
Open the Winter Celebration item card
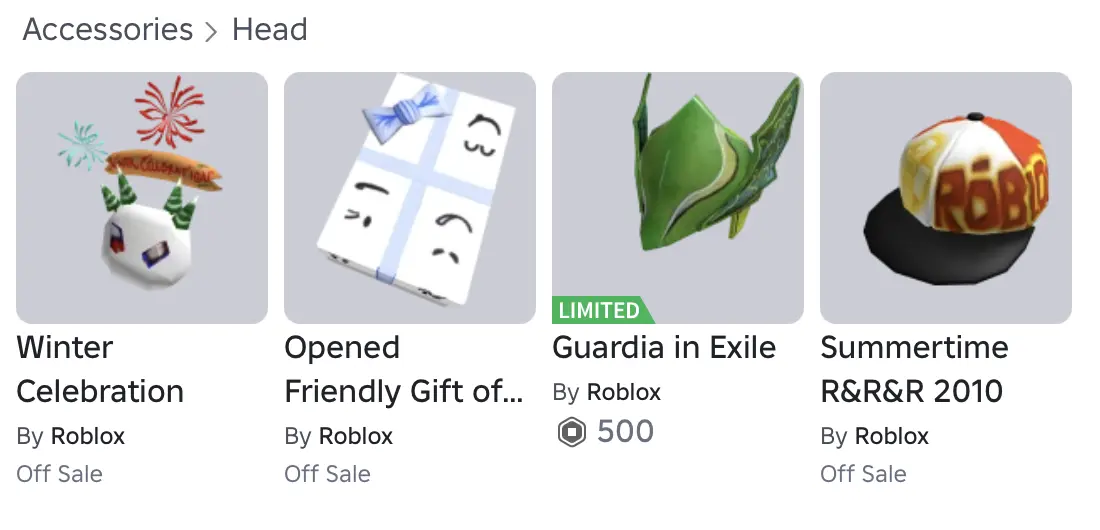[x=142, y=198]
